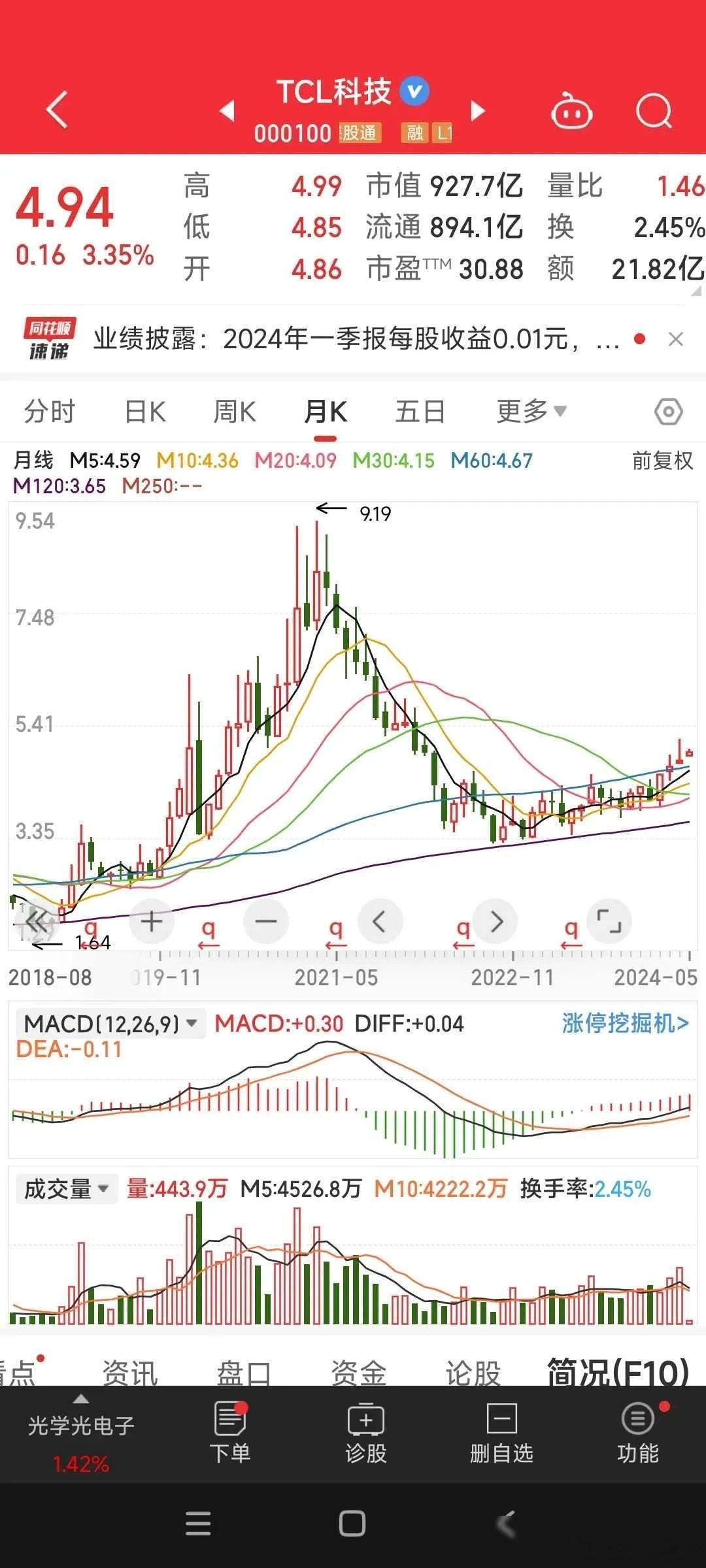Viewport: 706px width, 1568px height.
Task: Open the 涨停挖掘机 link
Action: pos(623,1024)
